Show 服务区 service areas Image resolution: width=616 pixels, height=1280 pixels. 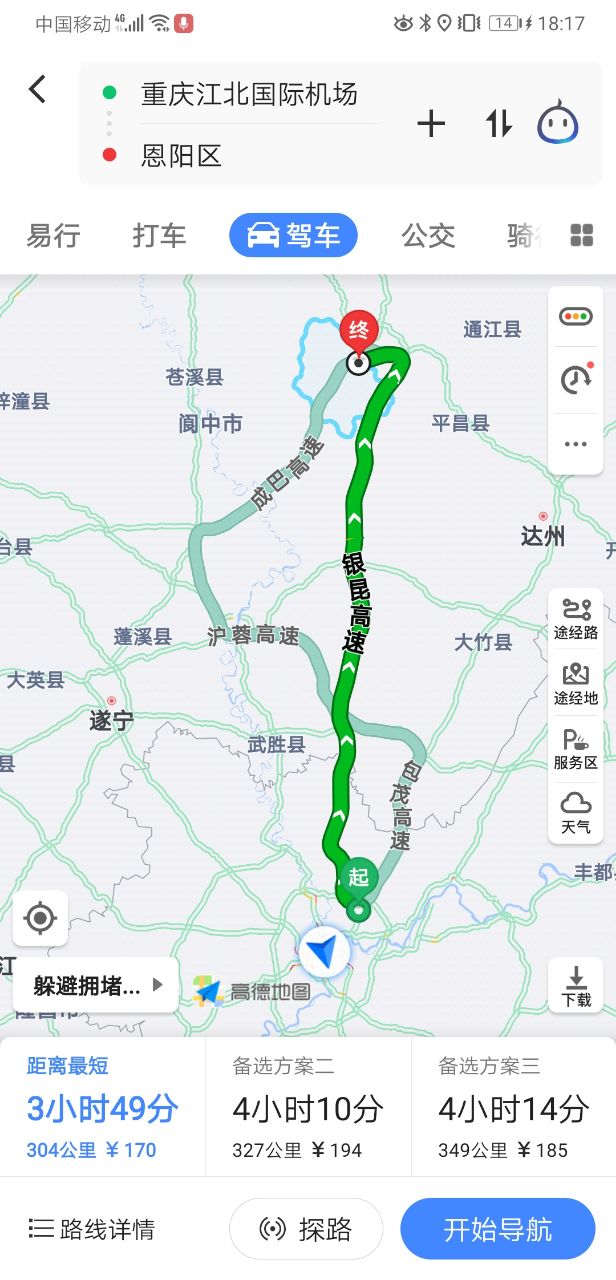pyautogui.click(x=576, y=750)
